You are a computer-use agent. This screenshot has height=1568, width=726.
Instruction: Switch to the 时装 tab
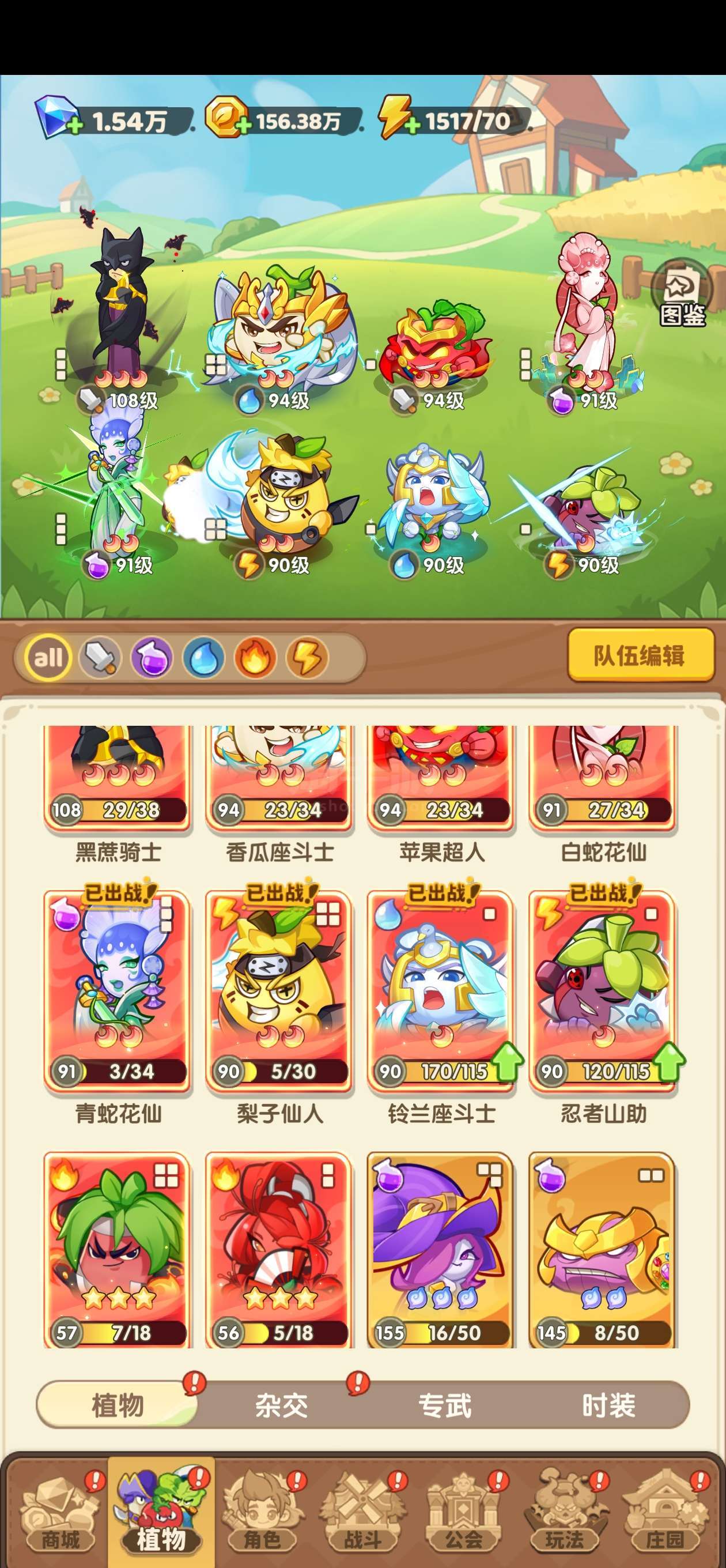608,1405
